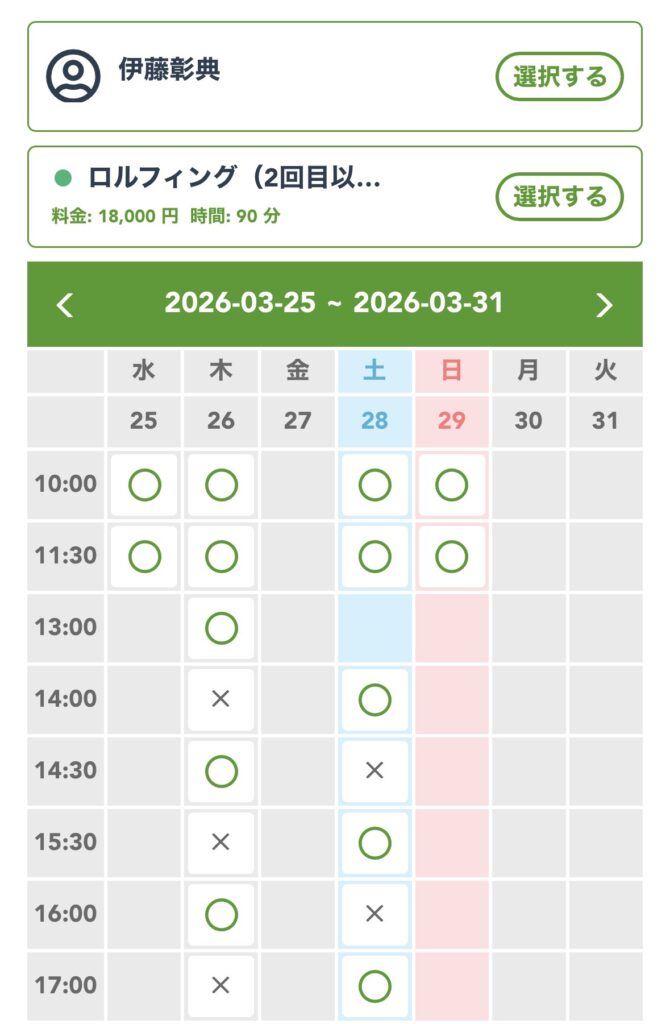Book the 10:00 slot on Thursday 26
Screen dimensions: 670x1024
coord(221,486)
